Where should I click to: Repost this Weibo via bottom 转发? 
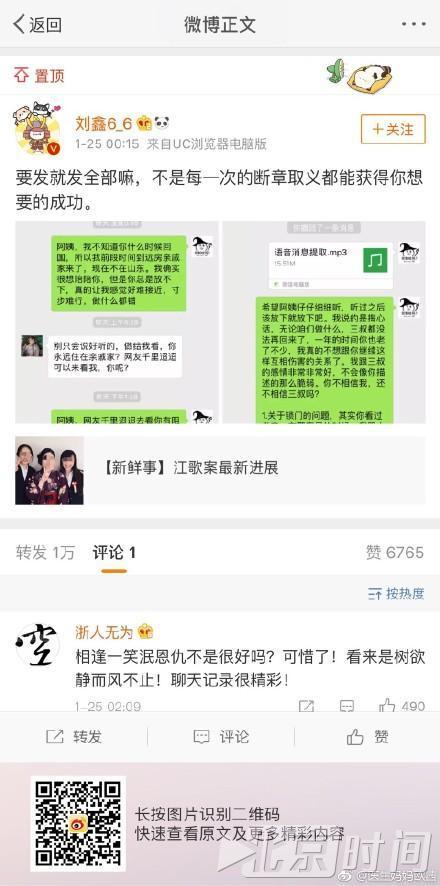(73, 737)
